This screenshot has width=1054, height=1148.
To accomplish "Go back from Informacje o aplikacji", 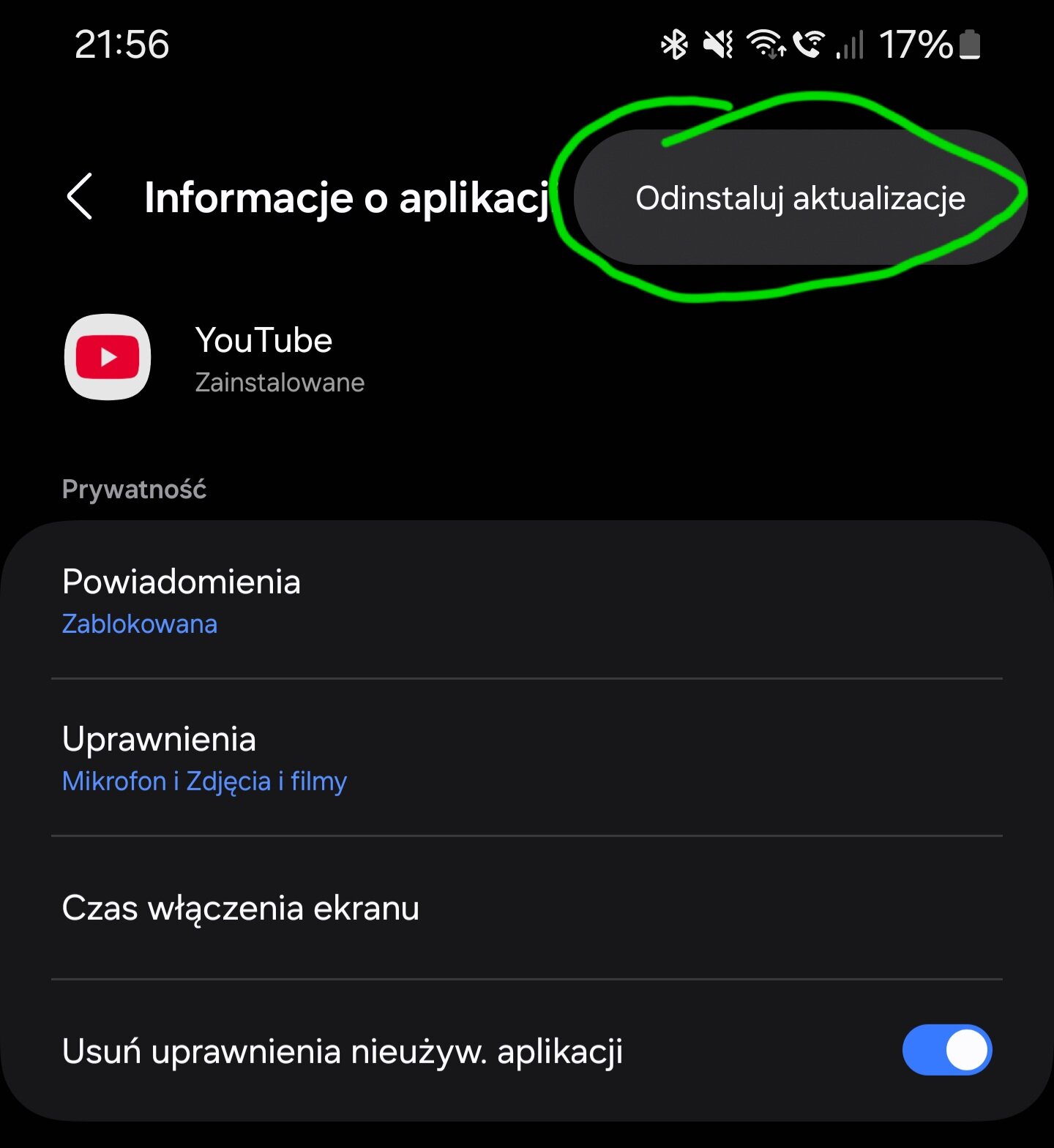I will point(81,196).
